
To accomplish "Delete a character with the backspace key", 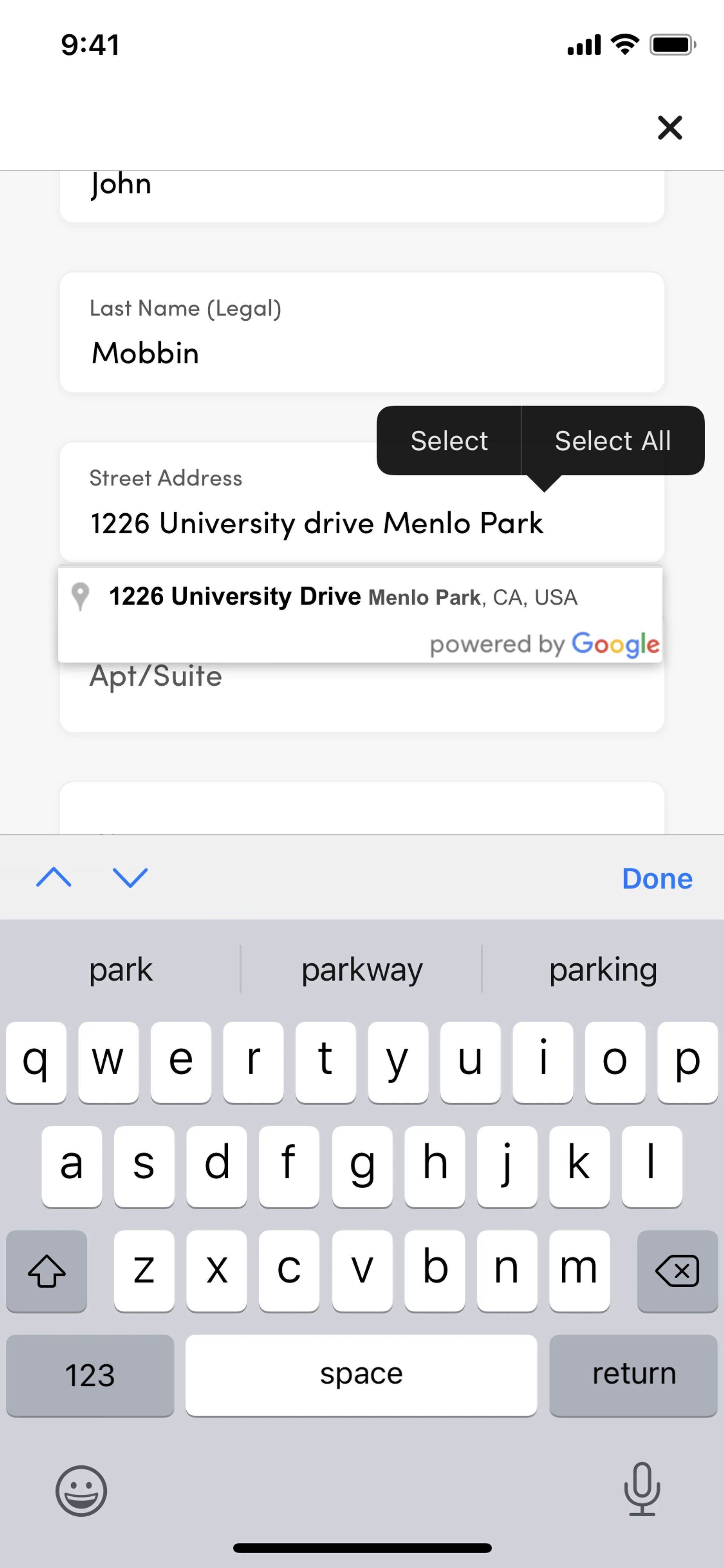I will click(x=676, y=1270).
